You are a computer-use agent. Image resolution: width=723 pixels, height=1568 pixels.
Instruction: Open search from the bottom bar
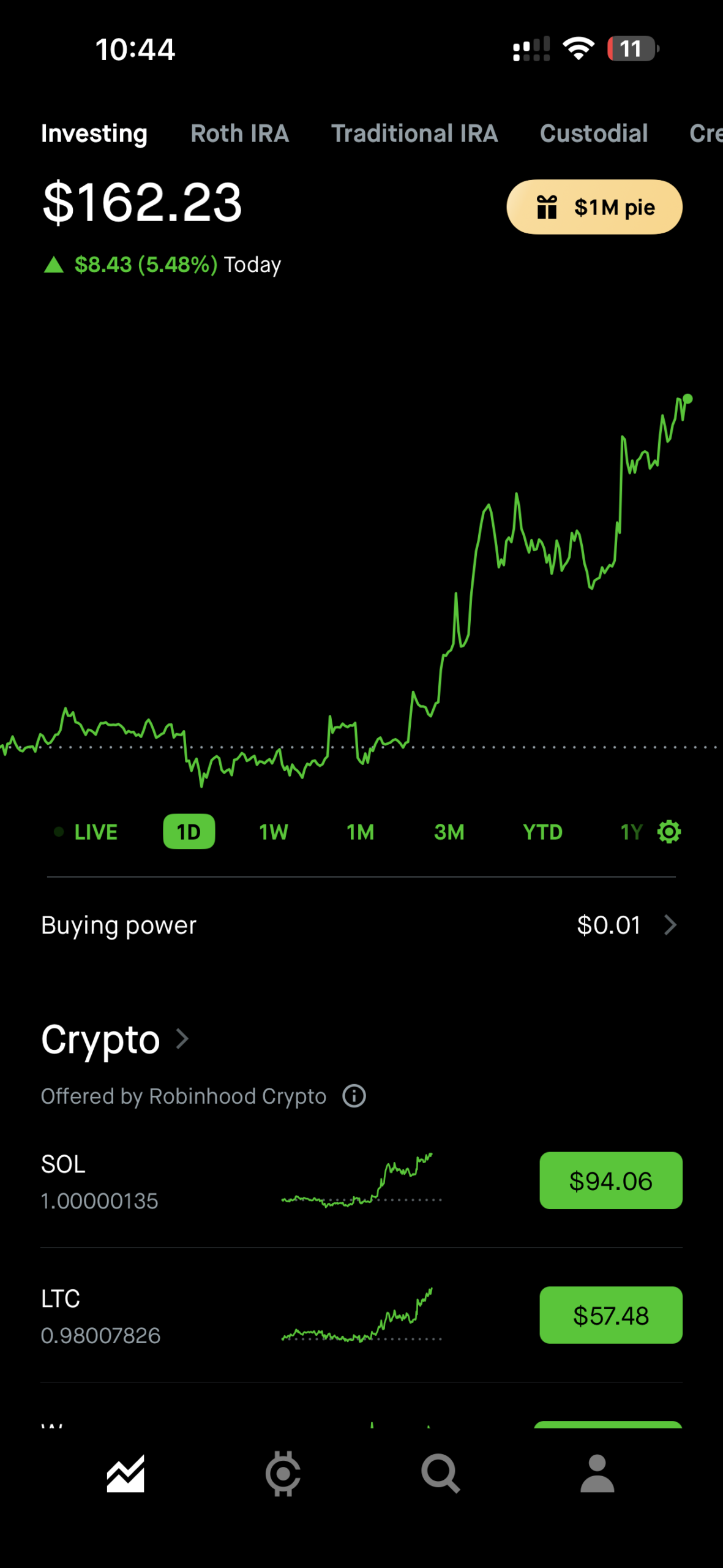click(440, 1474)
